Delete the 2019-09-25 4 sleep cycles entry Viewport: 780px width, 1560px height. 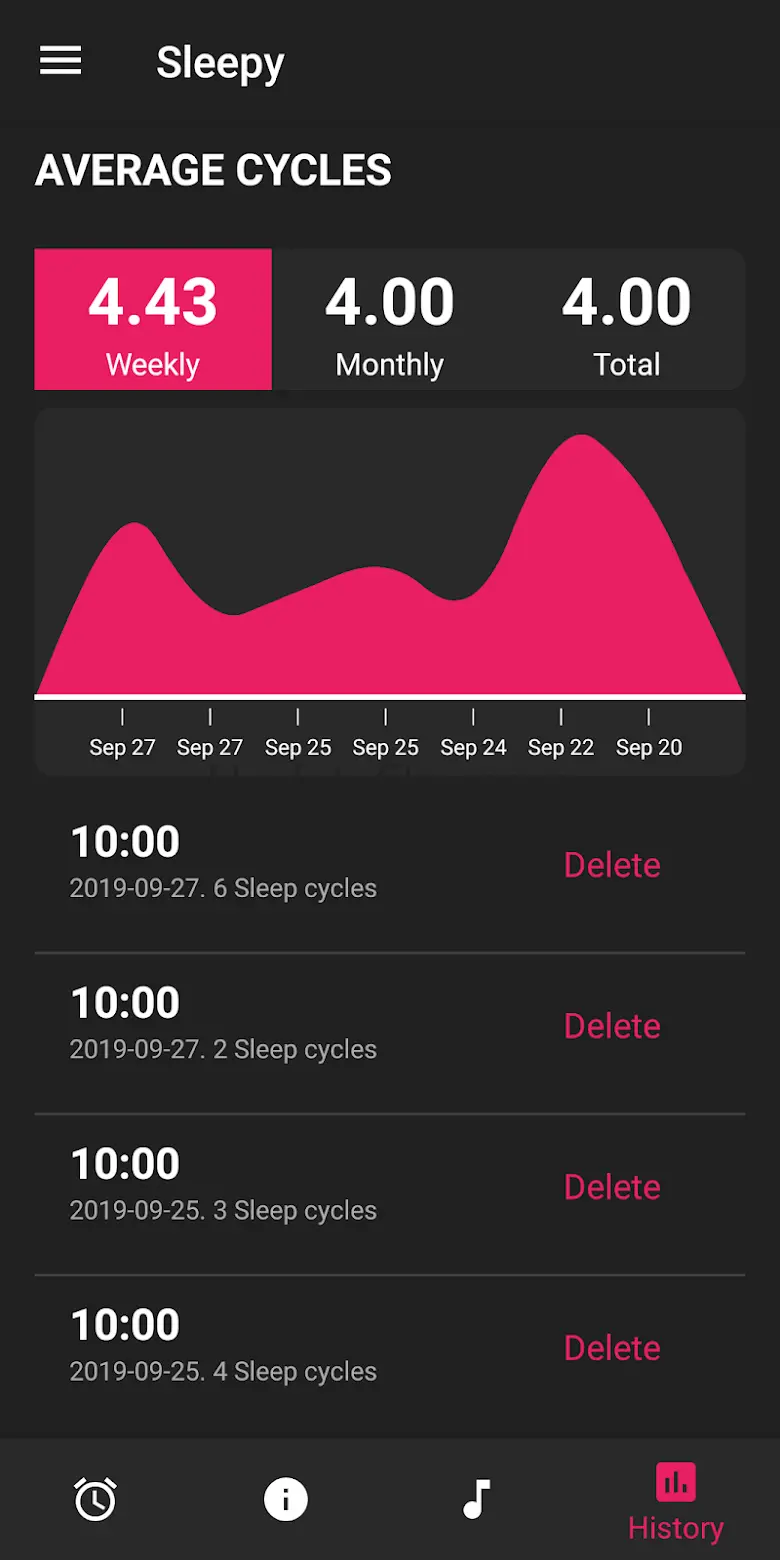pos(612,1348)
